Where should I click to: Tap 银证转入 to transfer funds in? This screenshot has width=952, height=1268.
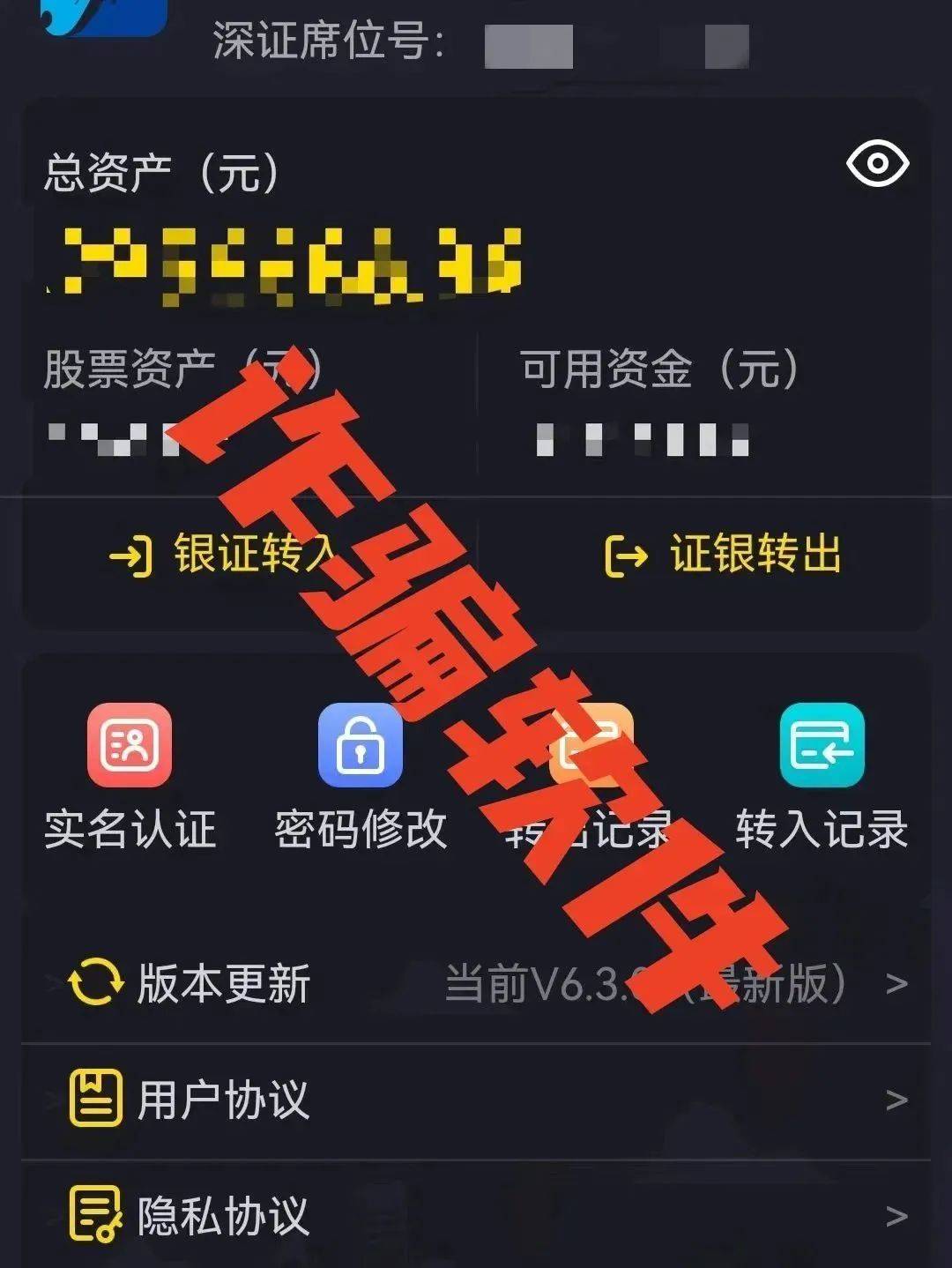pos(222,555)
